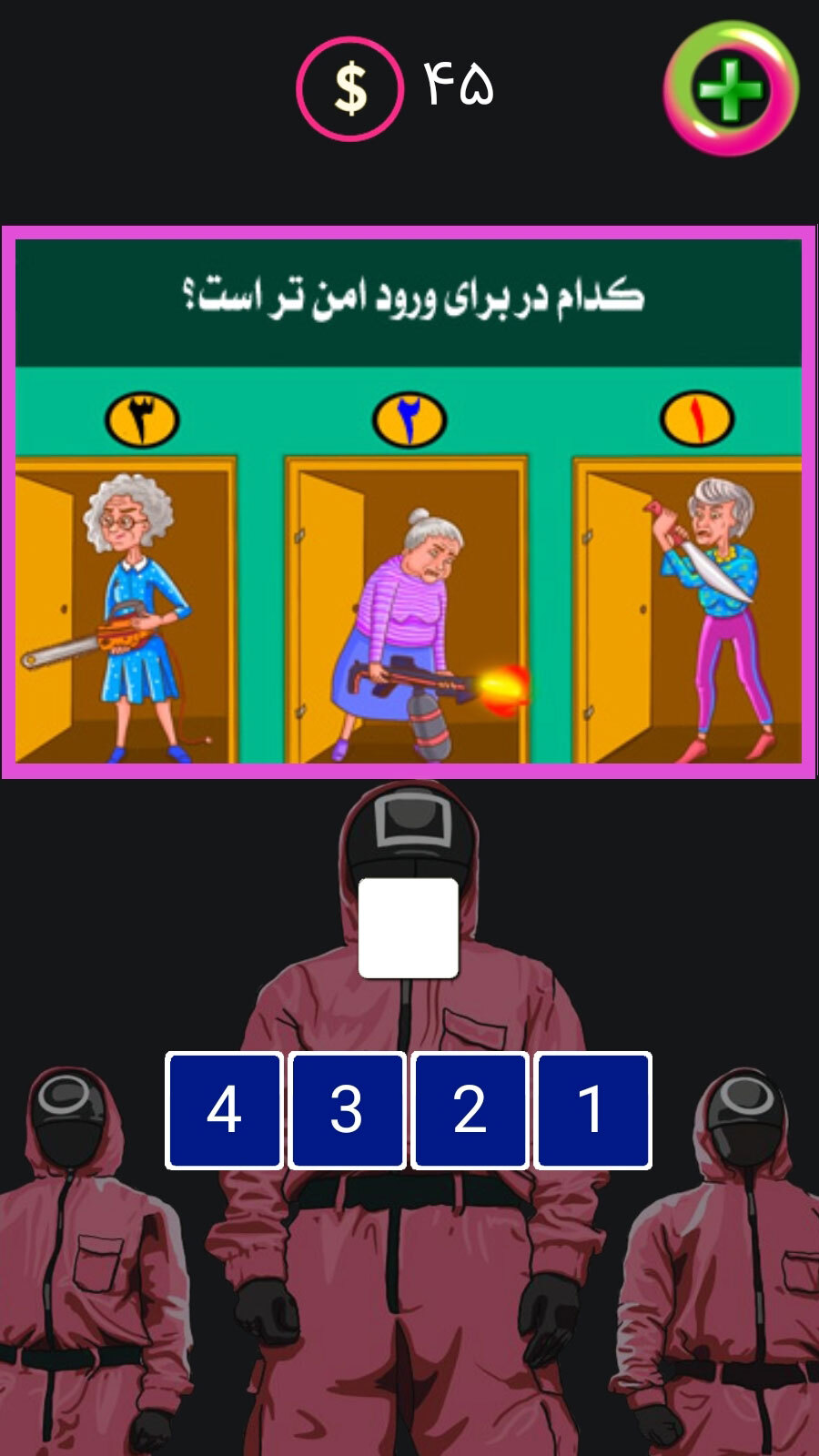819x1456 pixels.
Task: Tap the green plus to add coins
Action: point(731,88)
